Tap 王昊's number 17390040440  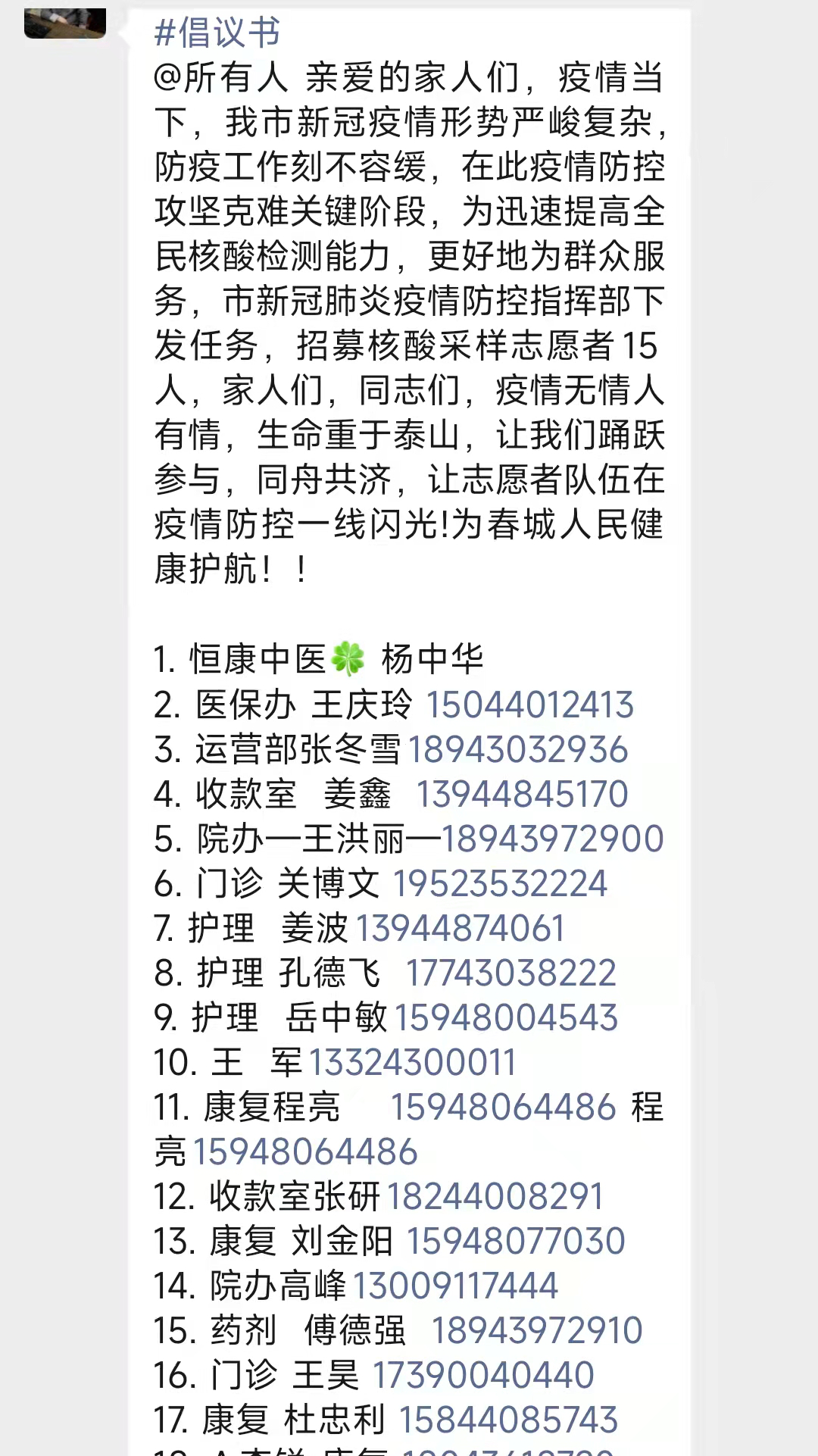pyautogui.click(x=483, y=1376)
